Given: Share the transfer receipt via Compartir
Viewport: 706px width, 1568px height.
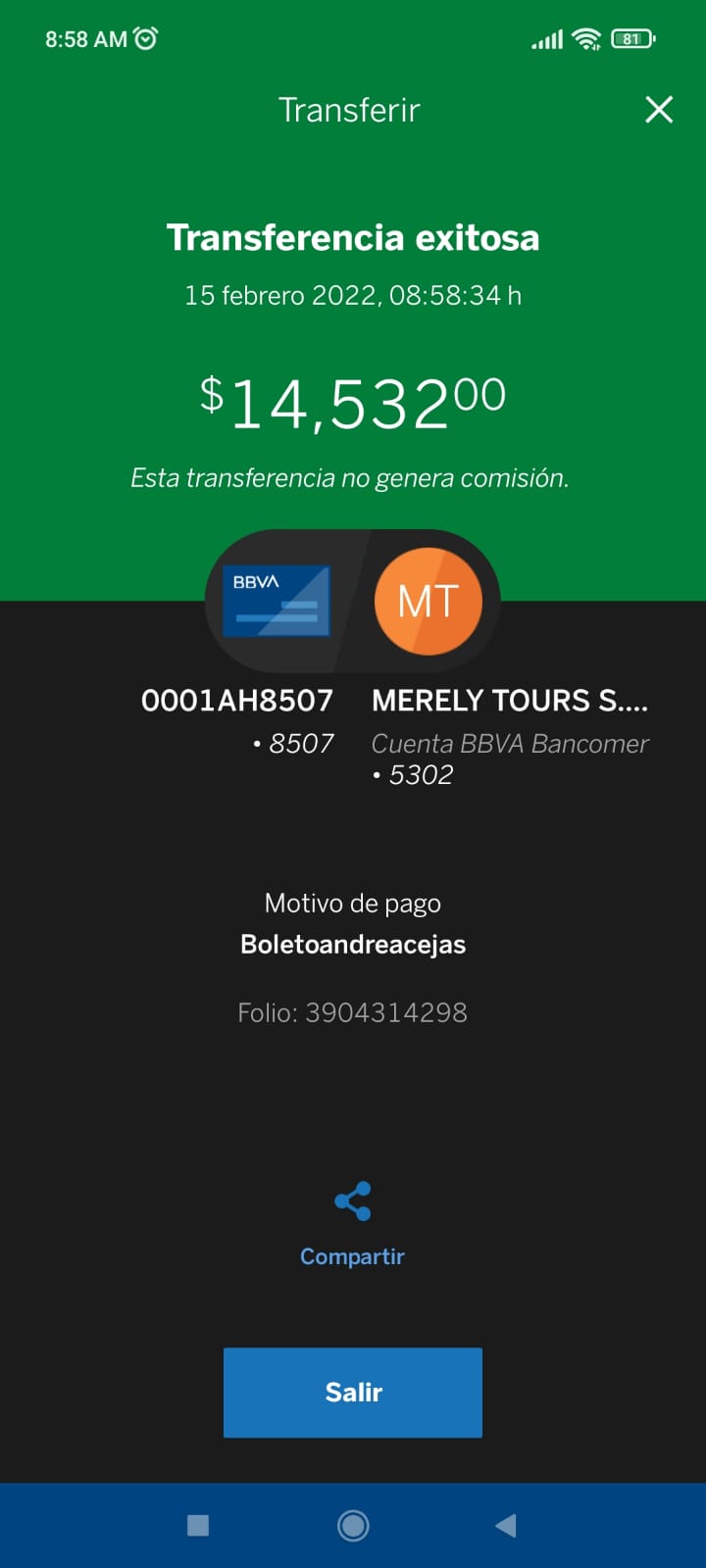Looking at the screenshot, I should [352, 1224].
